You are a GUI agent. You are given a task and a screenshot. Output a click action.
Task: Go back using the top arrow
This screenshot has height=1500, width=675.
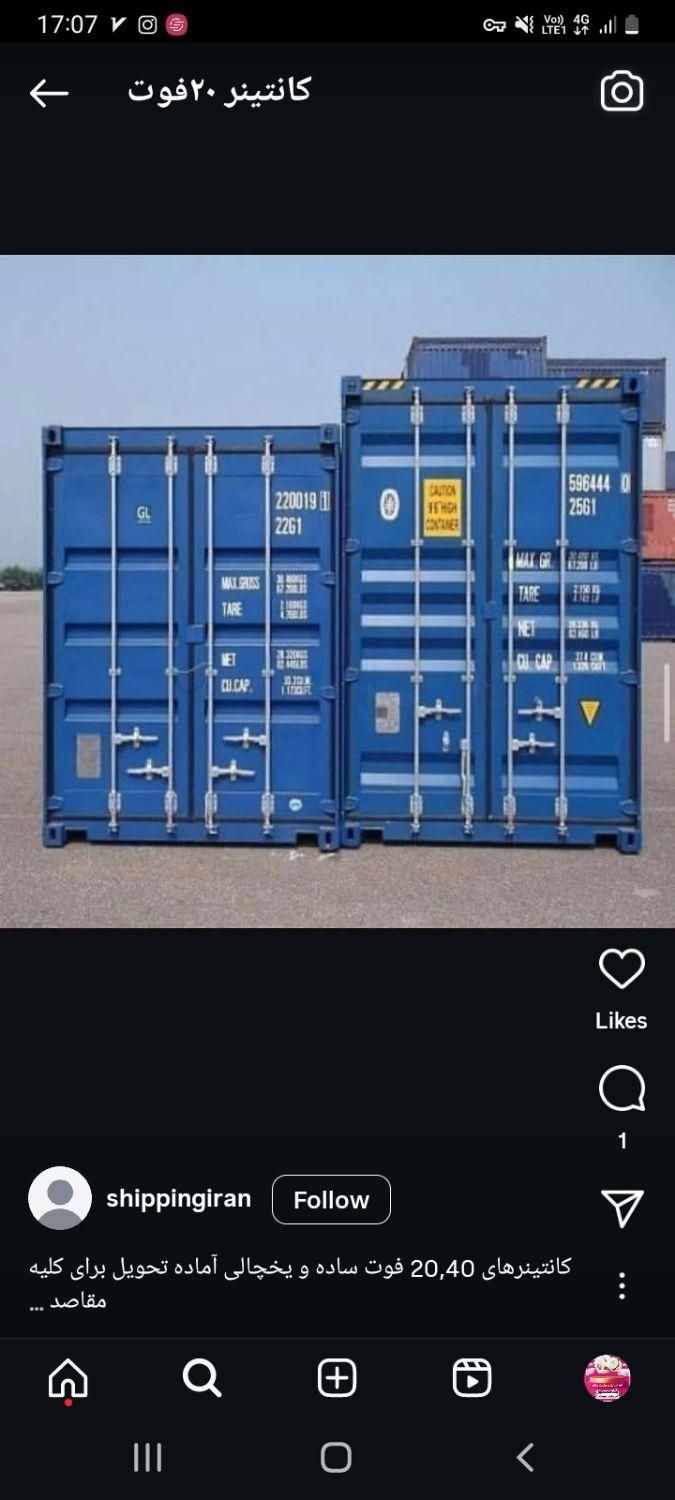coord(48,93)
